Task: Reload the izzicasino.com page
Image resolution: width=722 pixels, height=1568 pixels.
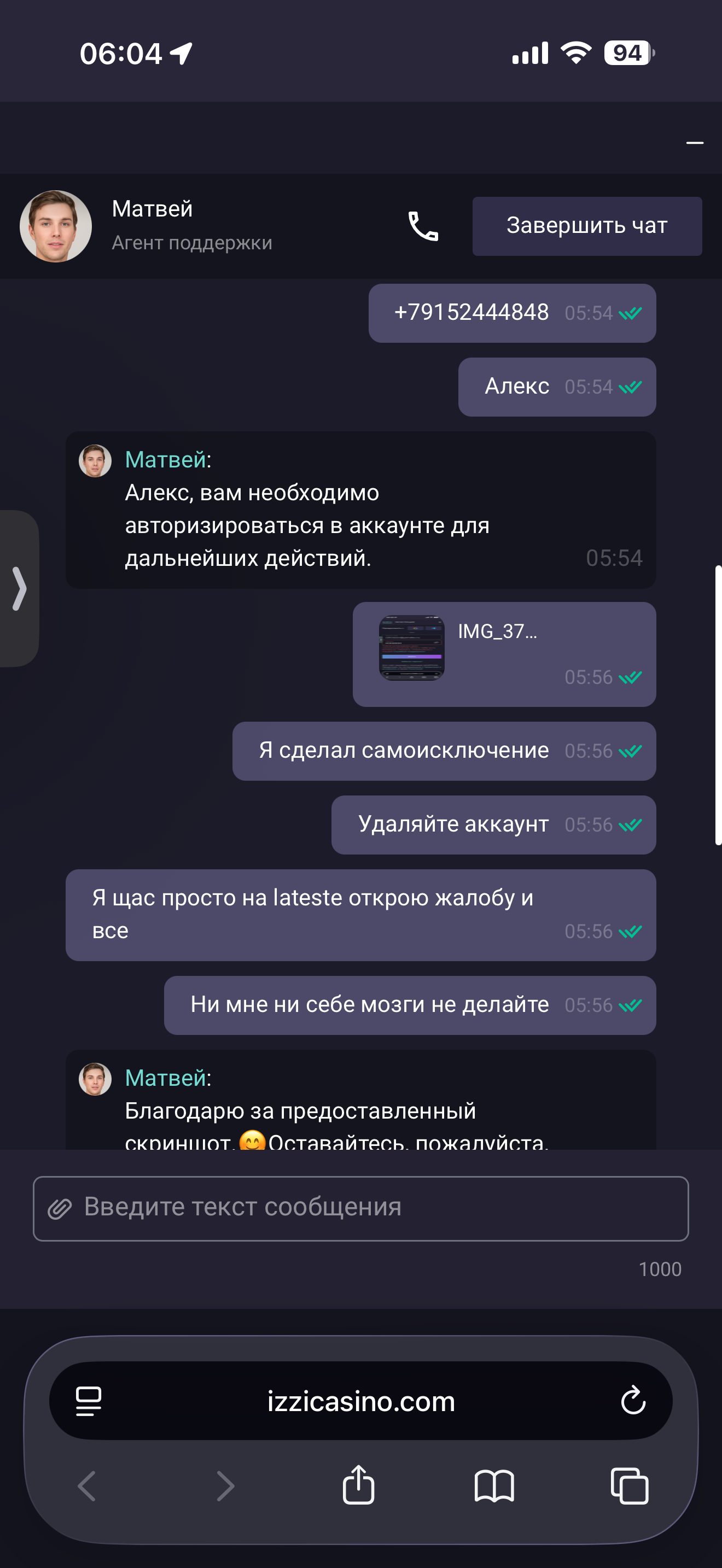Action: [633, 1401]
